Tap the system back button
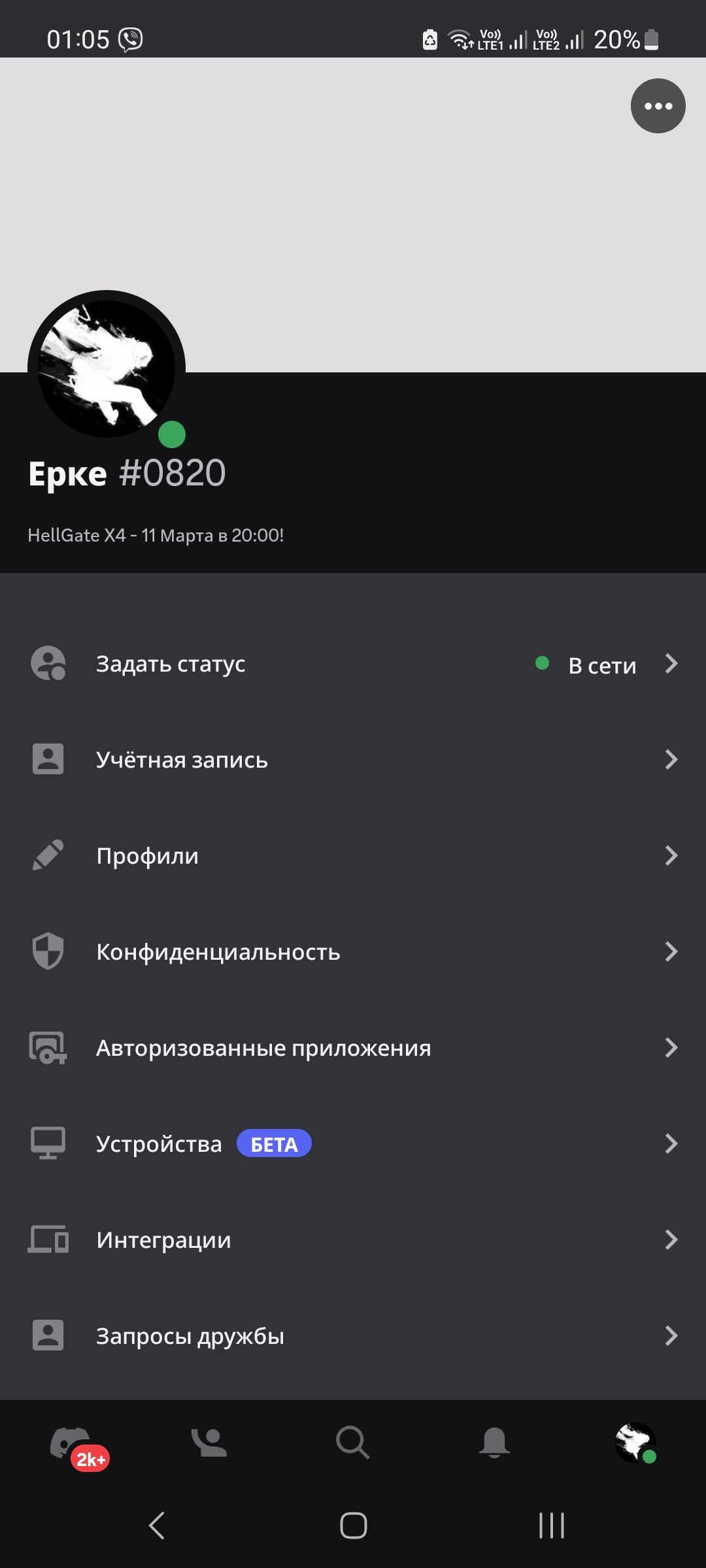 pyautogui.click(x=157, y=1526)
